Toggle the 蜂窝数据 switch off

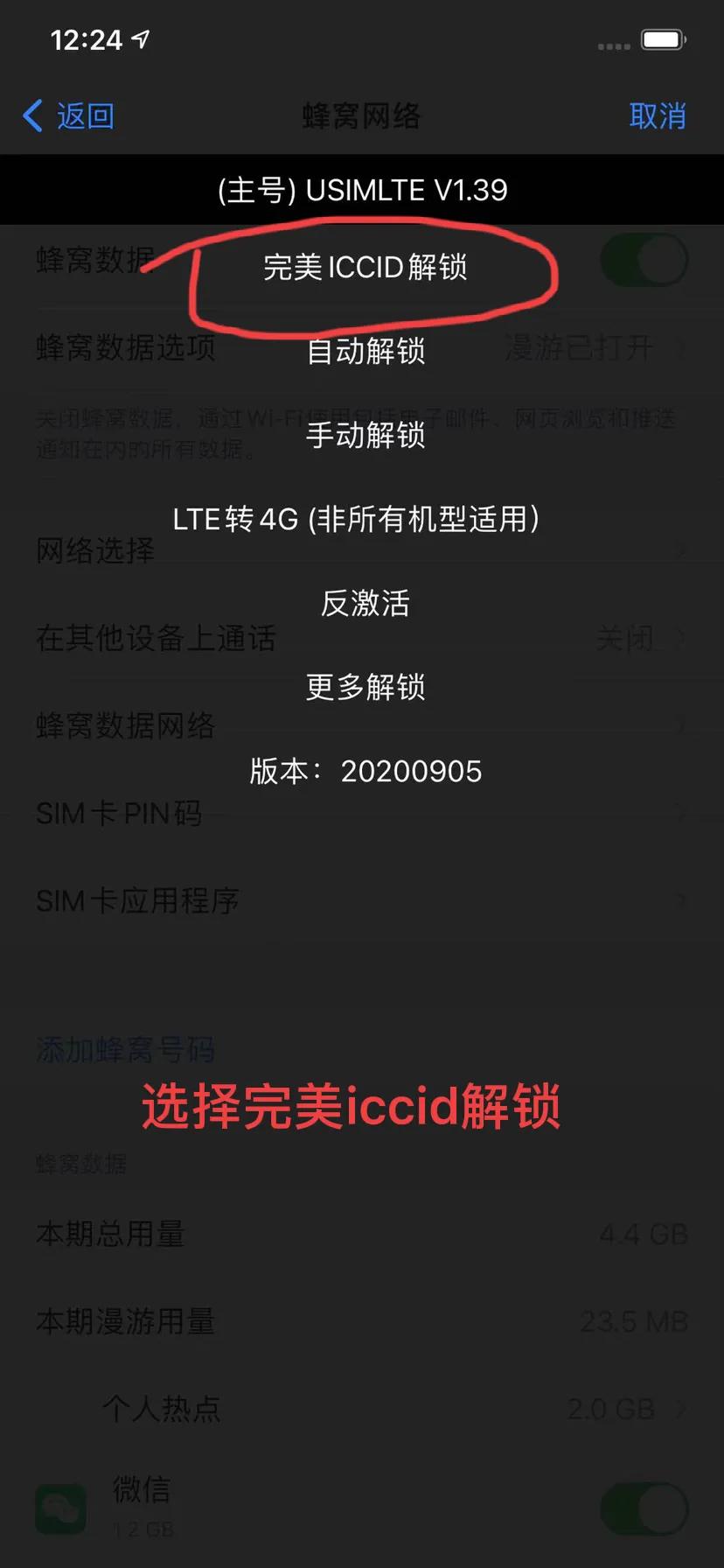point(644,260)
